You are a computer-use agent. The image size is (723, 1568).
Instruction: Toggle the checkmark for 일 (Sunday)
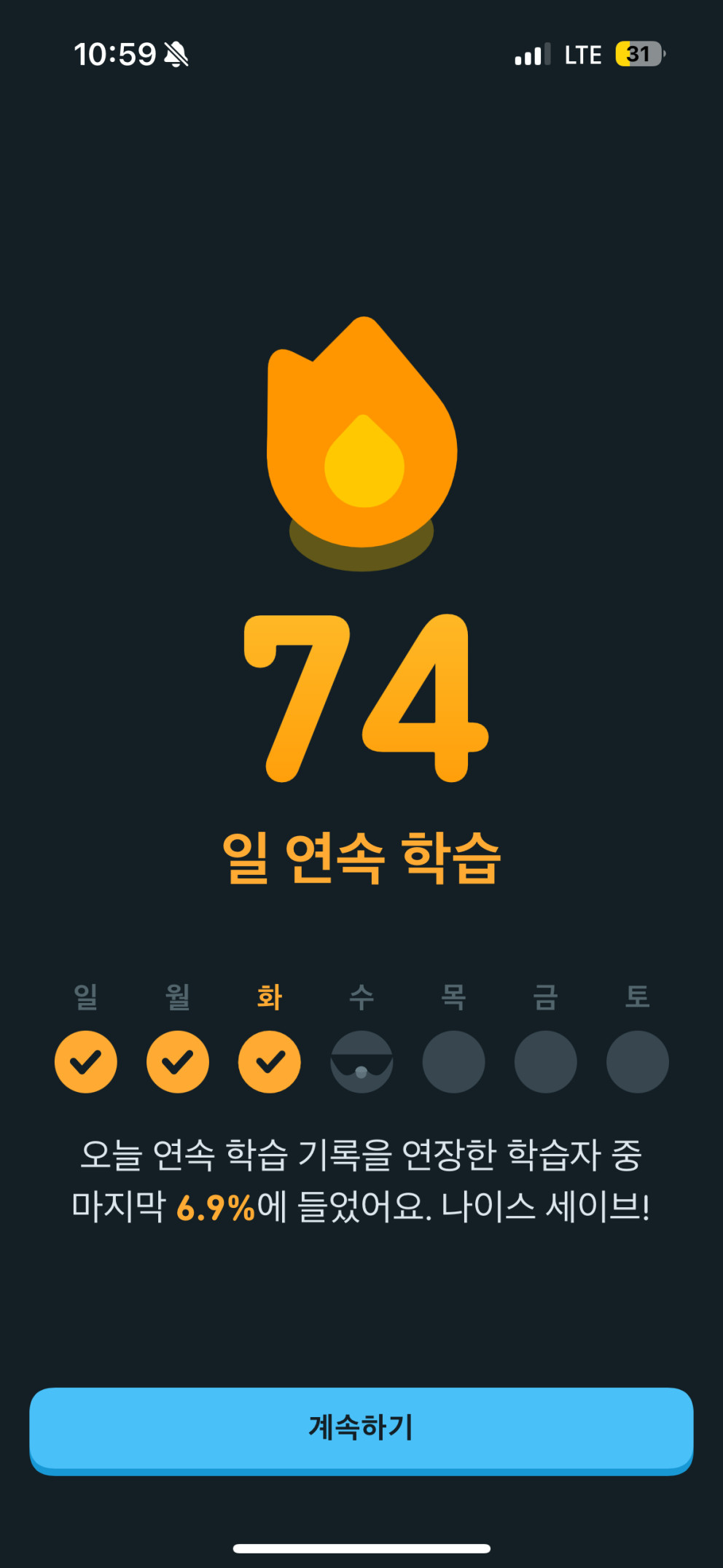point(85,1062)
